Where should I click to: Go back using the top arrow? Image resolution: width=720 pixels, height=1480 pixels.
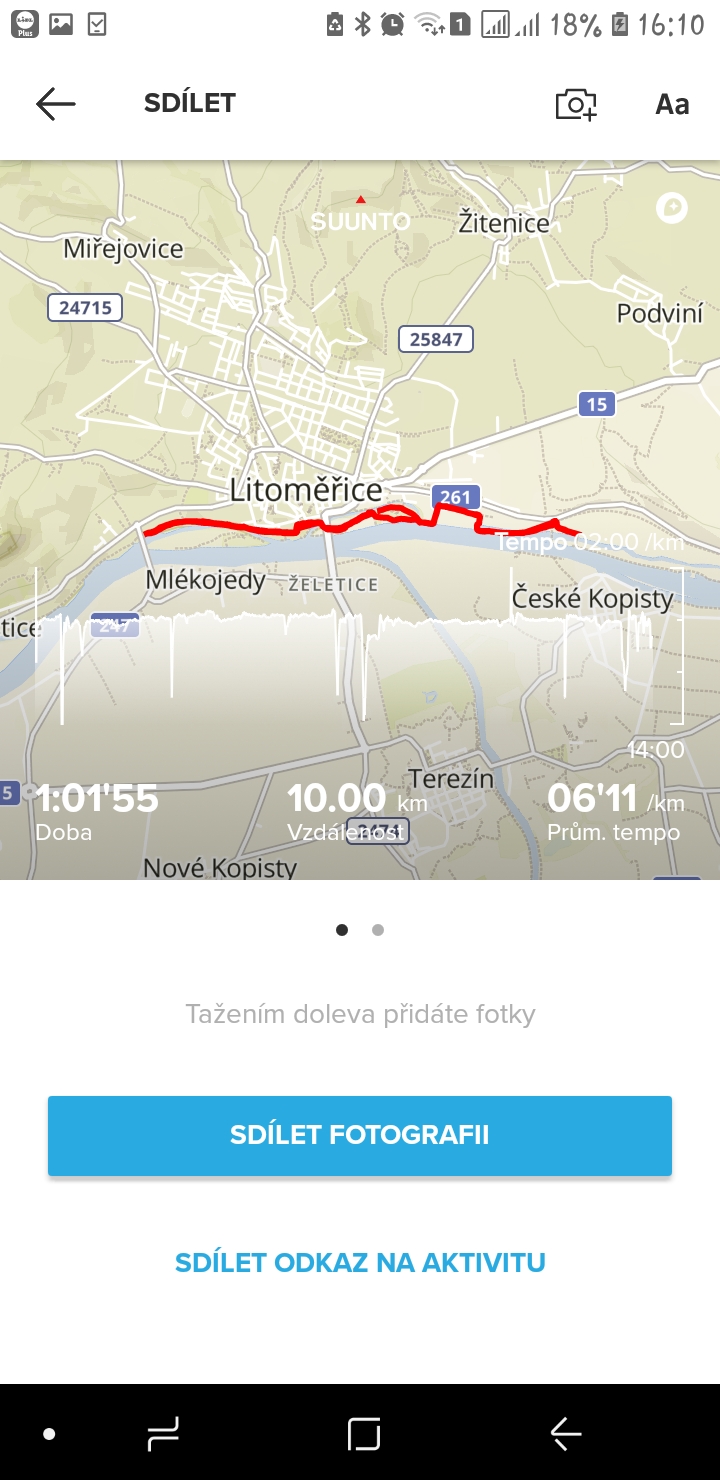56,104
